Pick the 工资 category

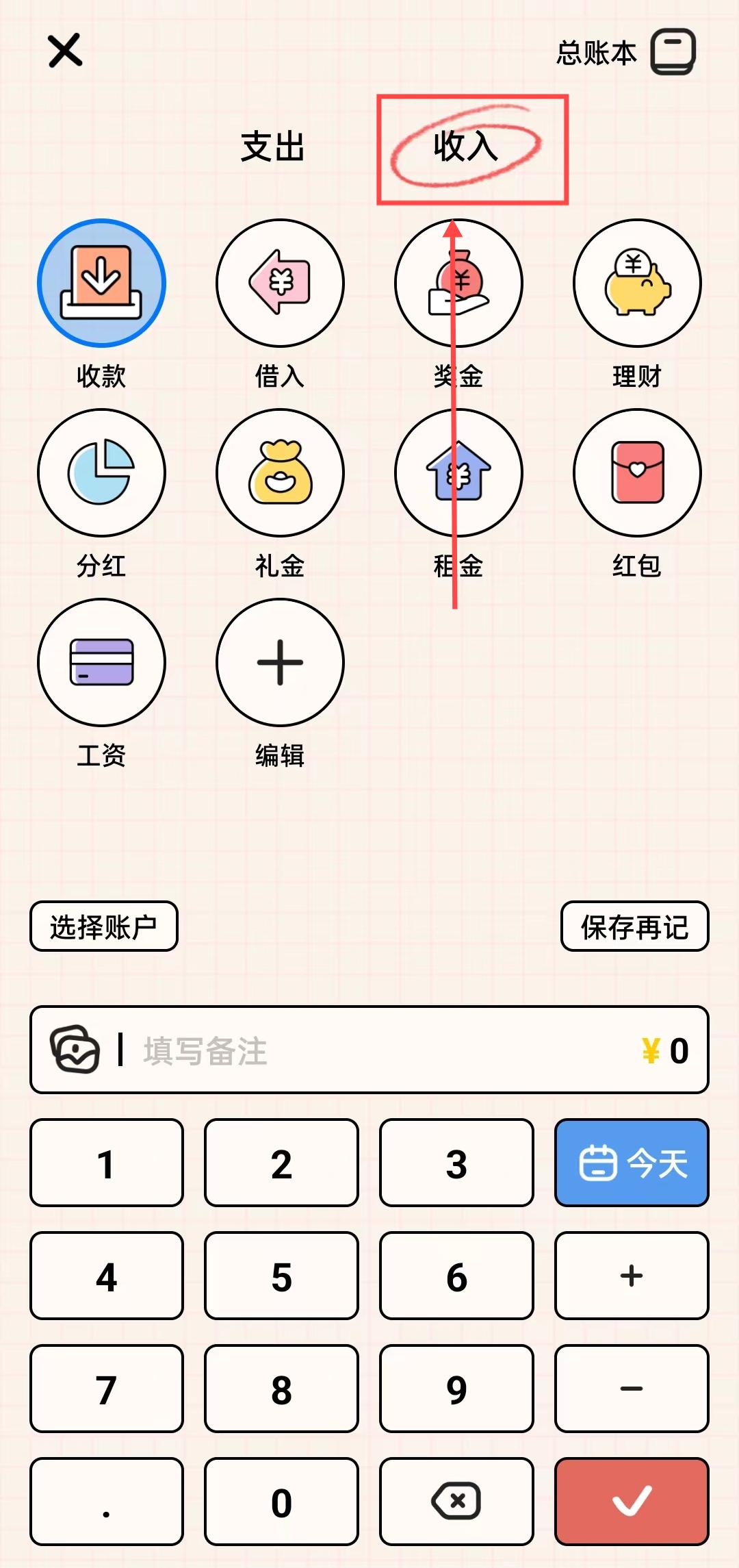pos(101,663)
